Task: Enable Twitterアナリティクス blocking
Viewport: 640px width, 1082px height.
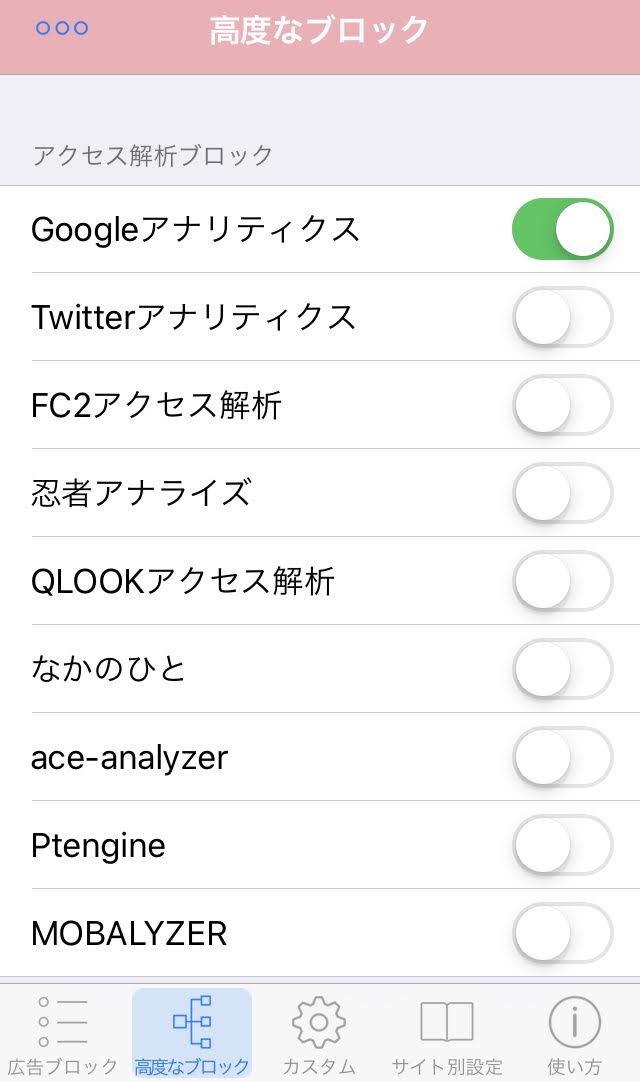Action: (563, 317)
